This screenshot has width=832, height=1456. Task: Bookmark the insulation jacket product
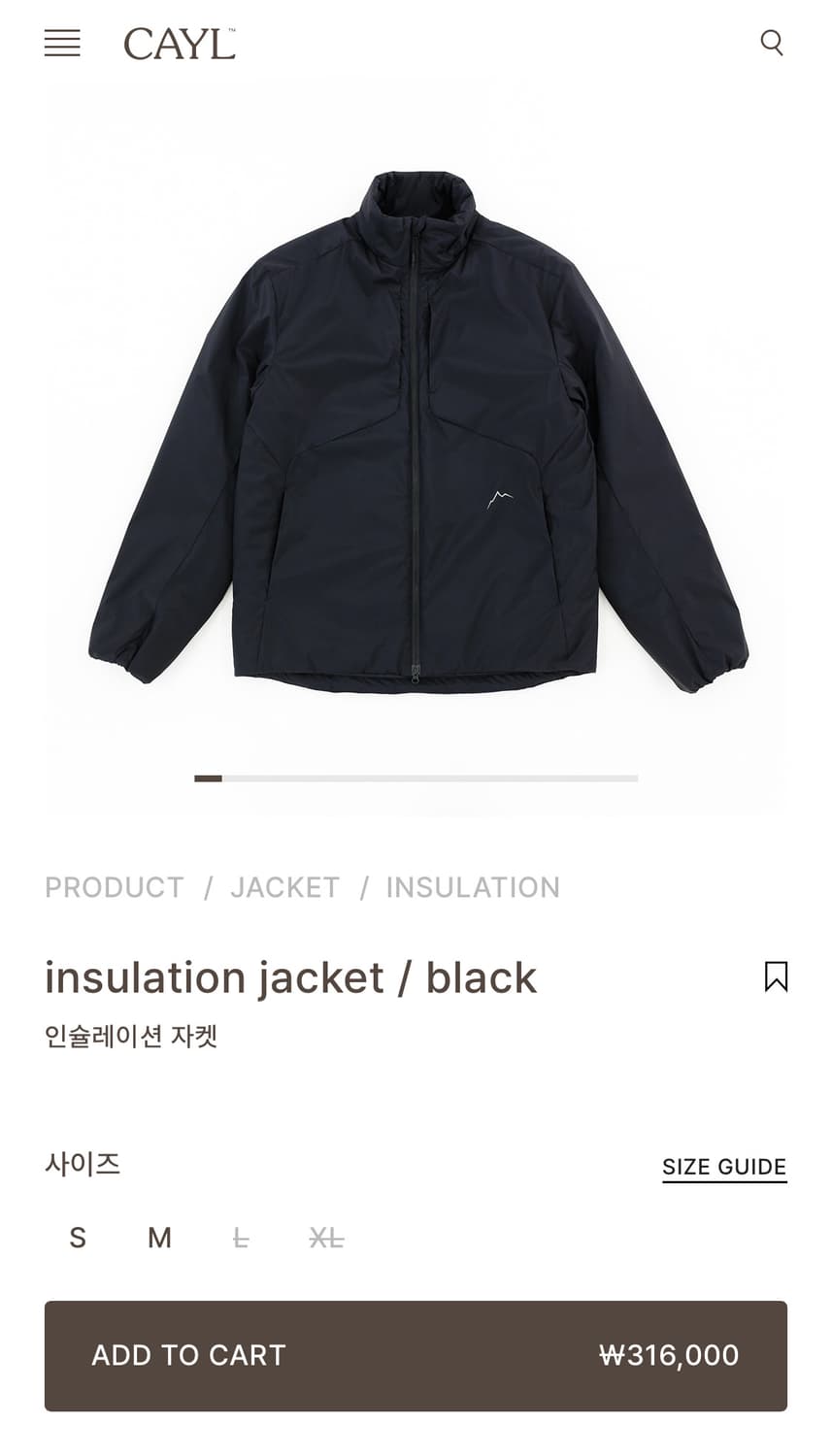click(776, 978)
